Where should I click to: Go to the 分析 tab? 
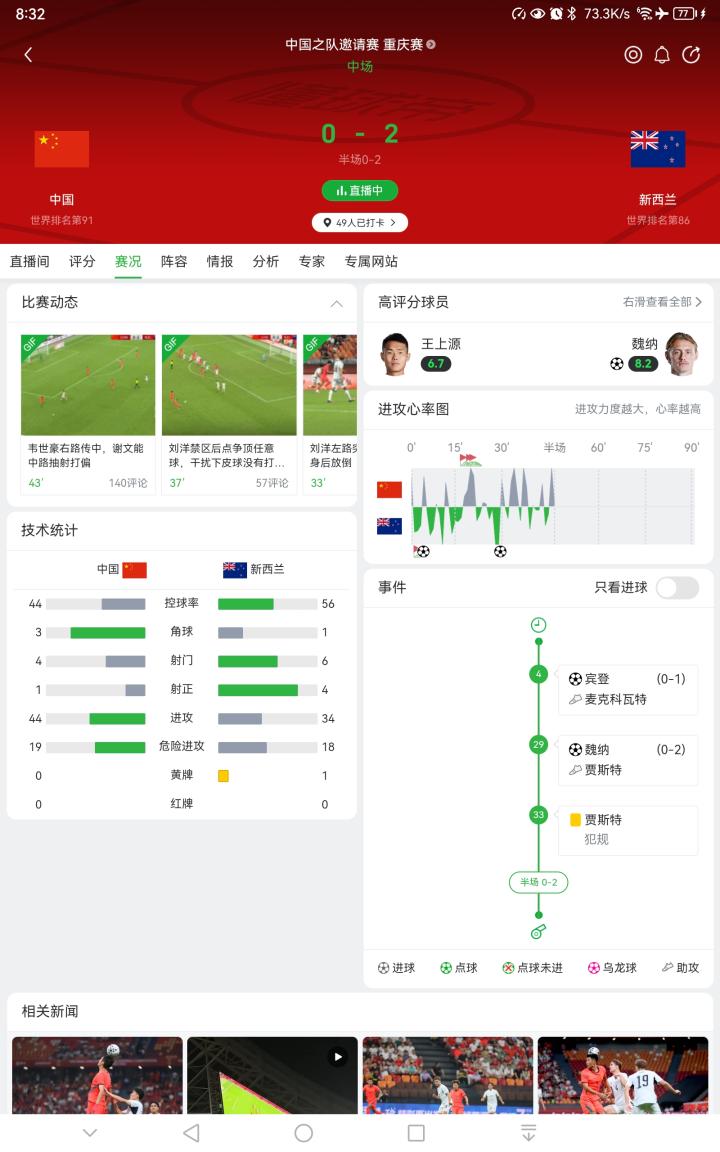point(265,262)
